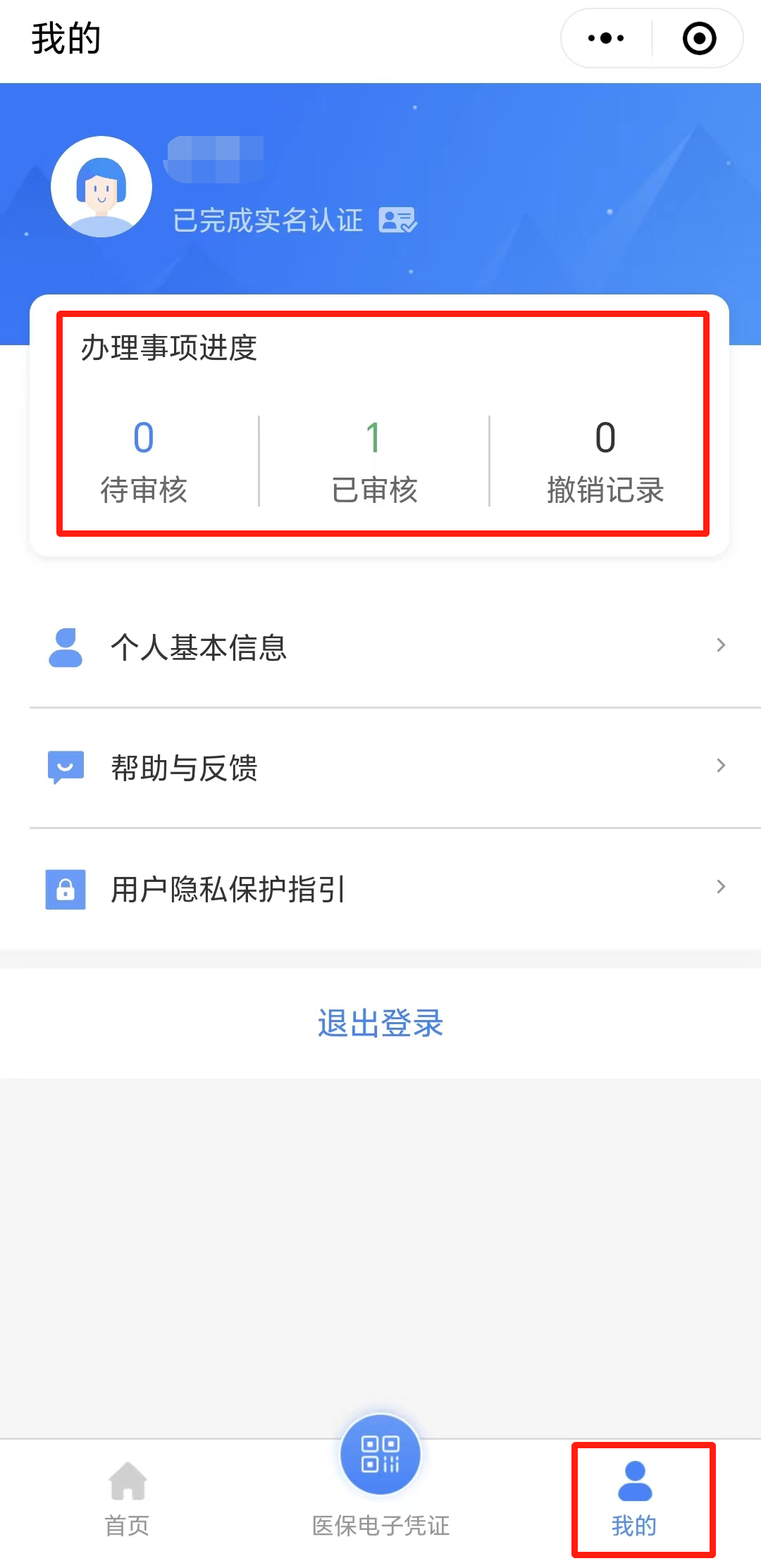Tap the user avatar image
Image resolution: width=761 pixels, height=1568 pixels.
click(101, 185)
